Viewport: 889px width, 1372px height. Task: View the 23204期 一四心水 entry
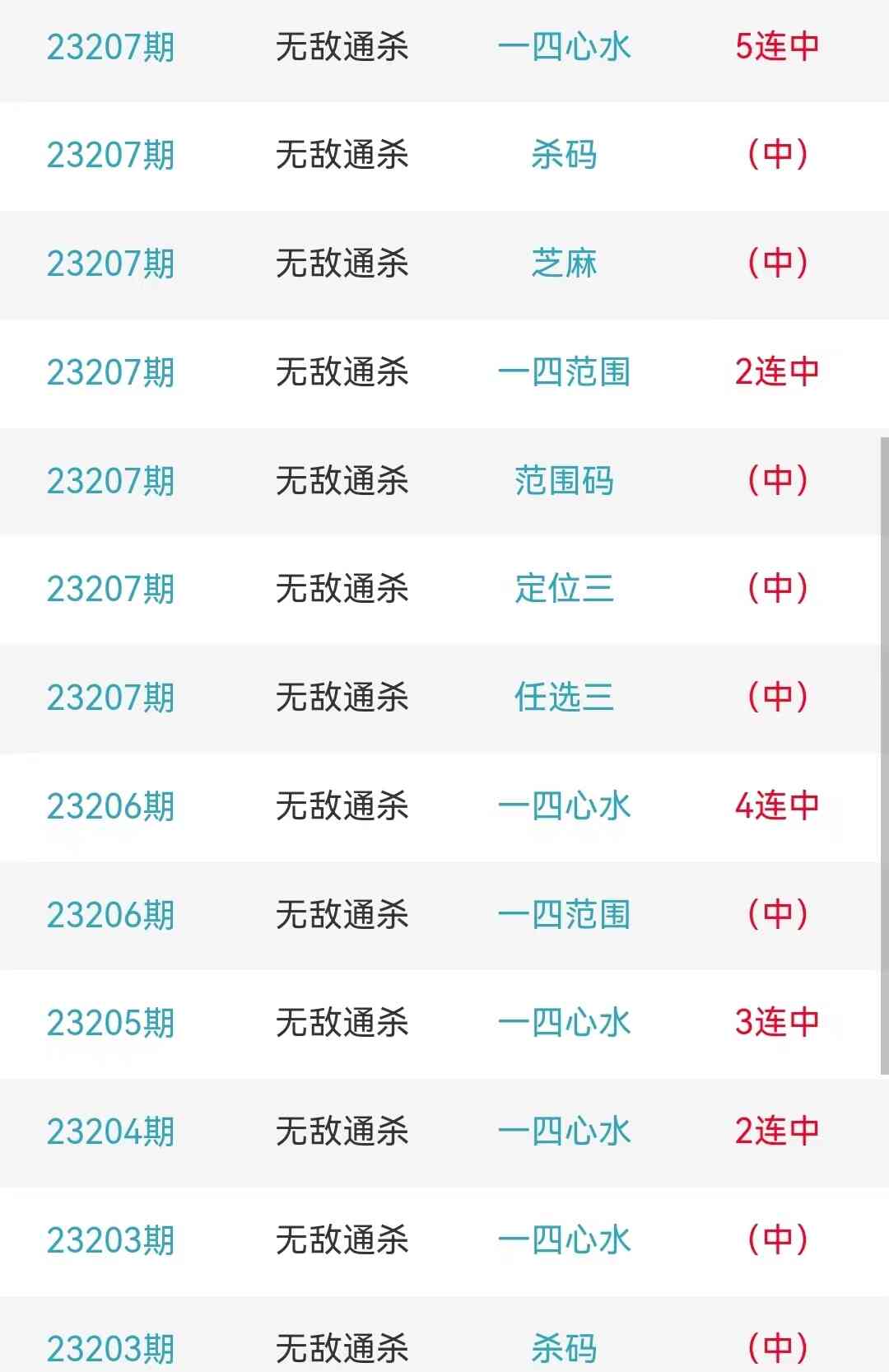point(564,1132)
